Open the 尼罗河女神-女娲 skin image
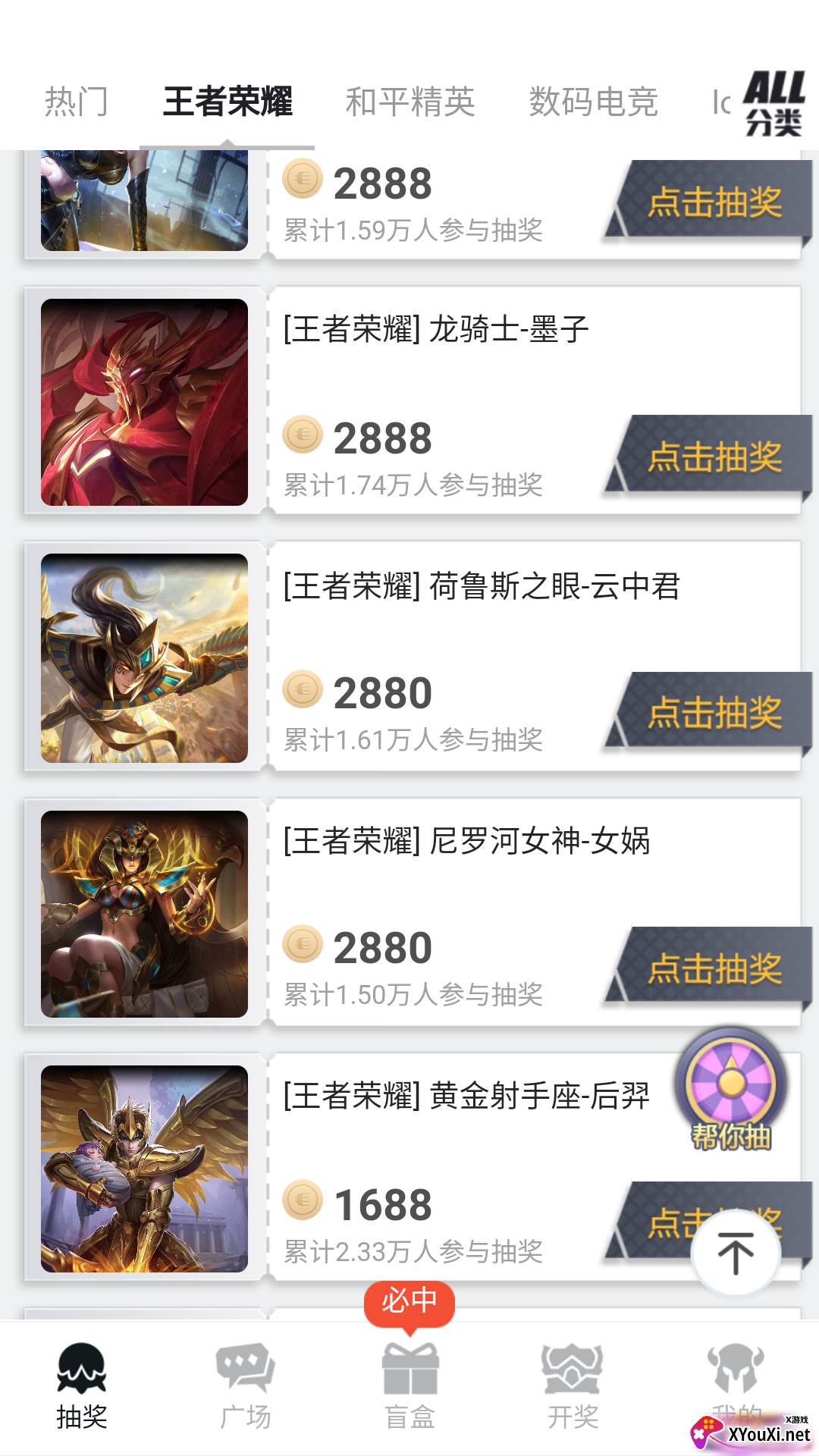 (x=144, y=914)
